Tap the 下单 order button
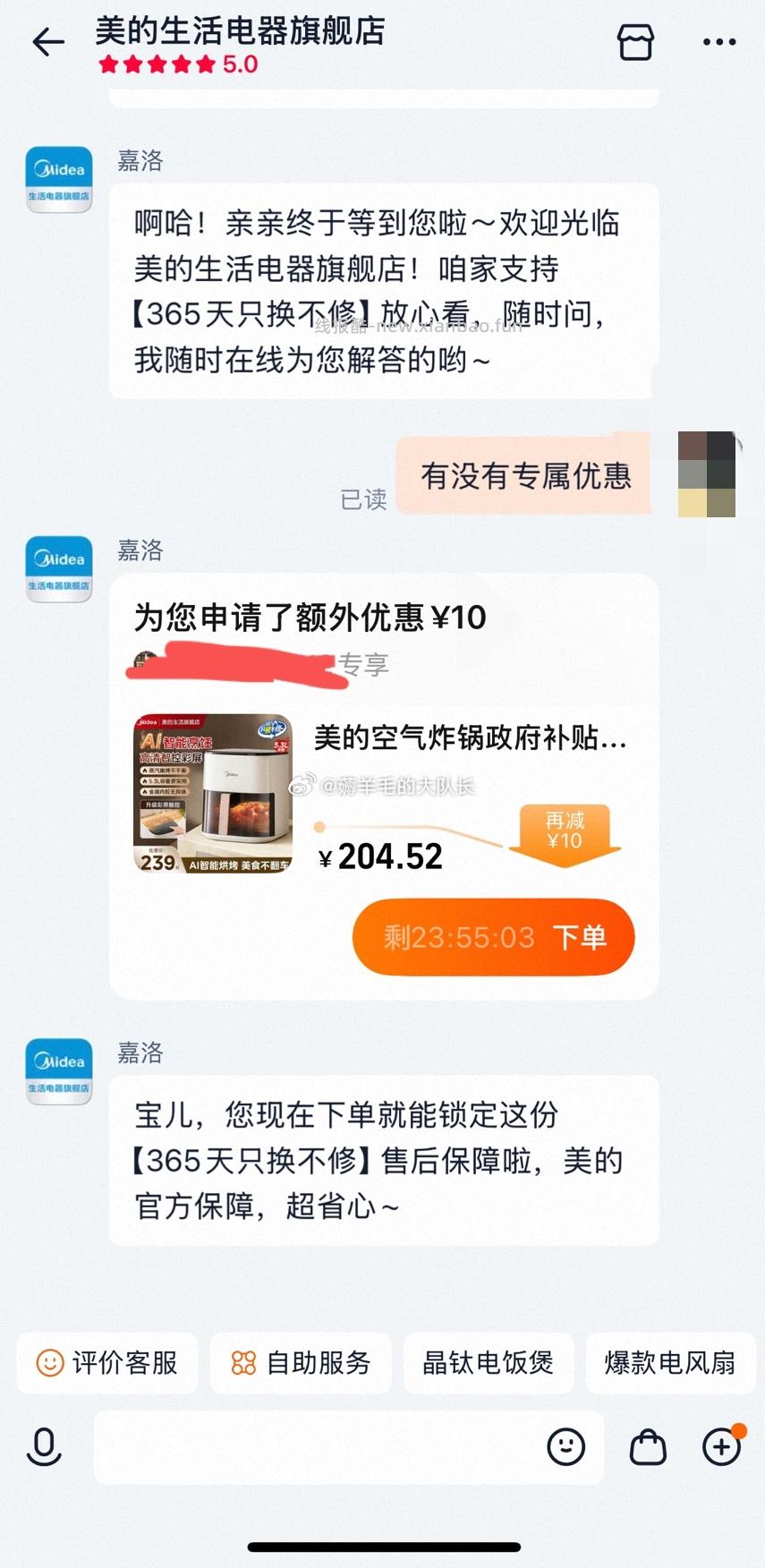Viewport: 765px width, 1568px height. [582, 937]
